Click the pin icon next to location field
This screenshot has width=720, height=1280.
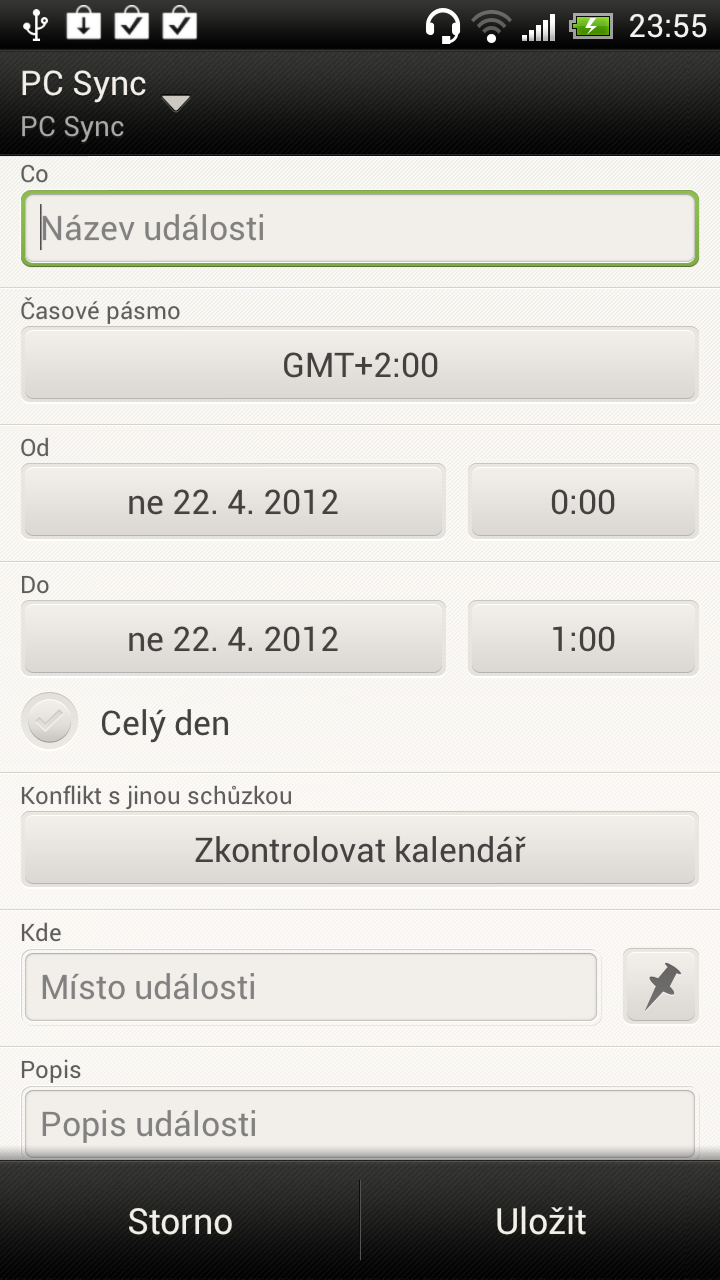pos(661,986)
